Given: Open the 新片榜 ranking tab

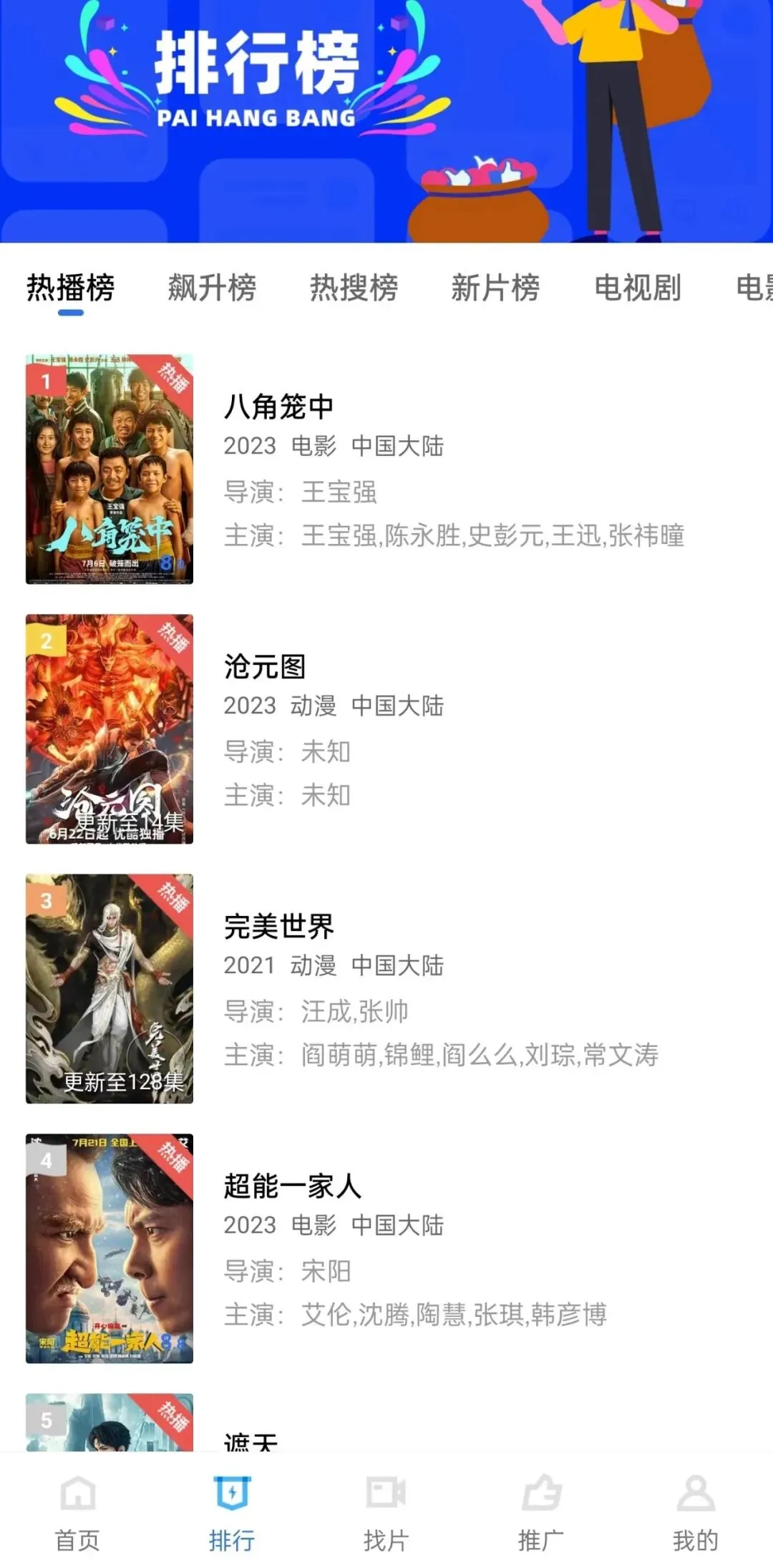Looking at the screenshot, I should point(495,288).
